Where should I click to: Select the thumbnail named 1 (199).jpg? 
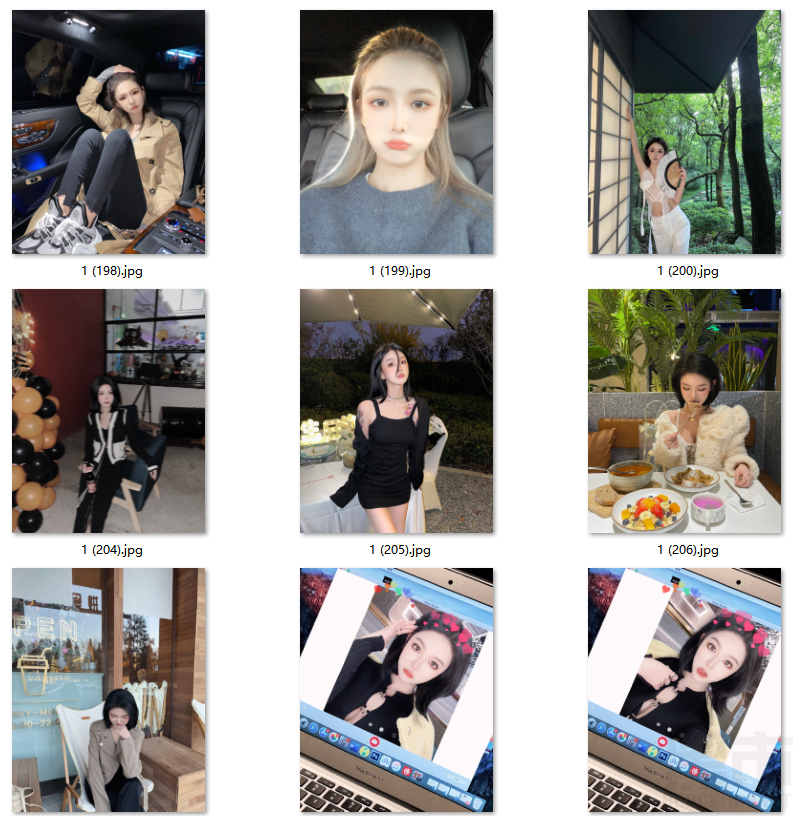pyautogui.click(x=396, y=132)
